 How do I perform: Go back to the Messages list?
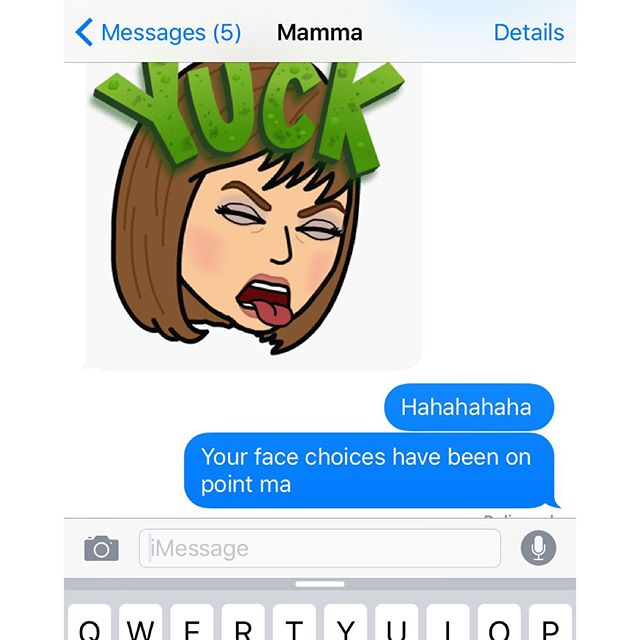click(x=157, y=32)
